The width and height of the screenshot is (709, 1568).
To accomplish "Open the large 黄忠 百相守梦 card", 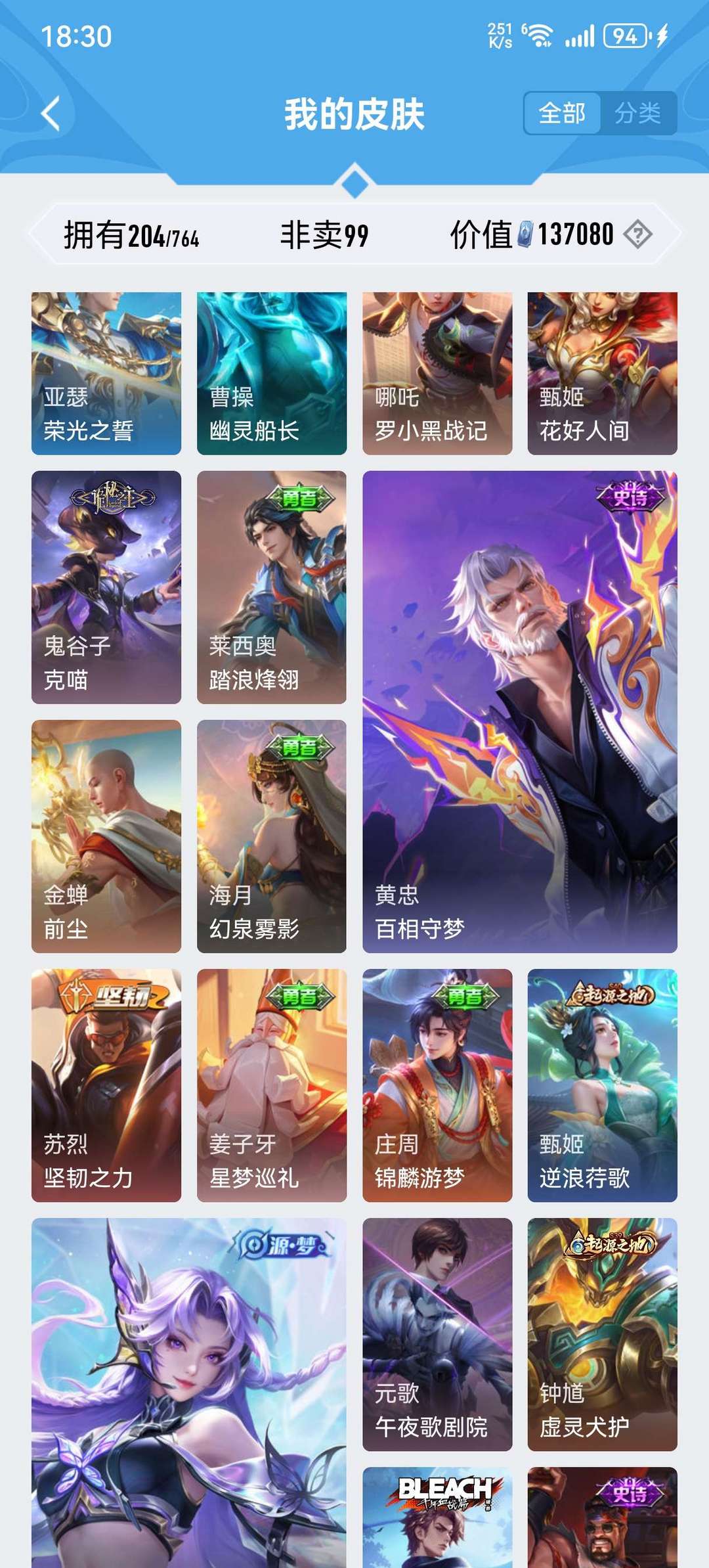I will [519, 711].
